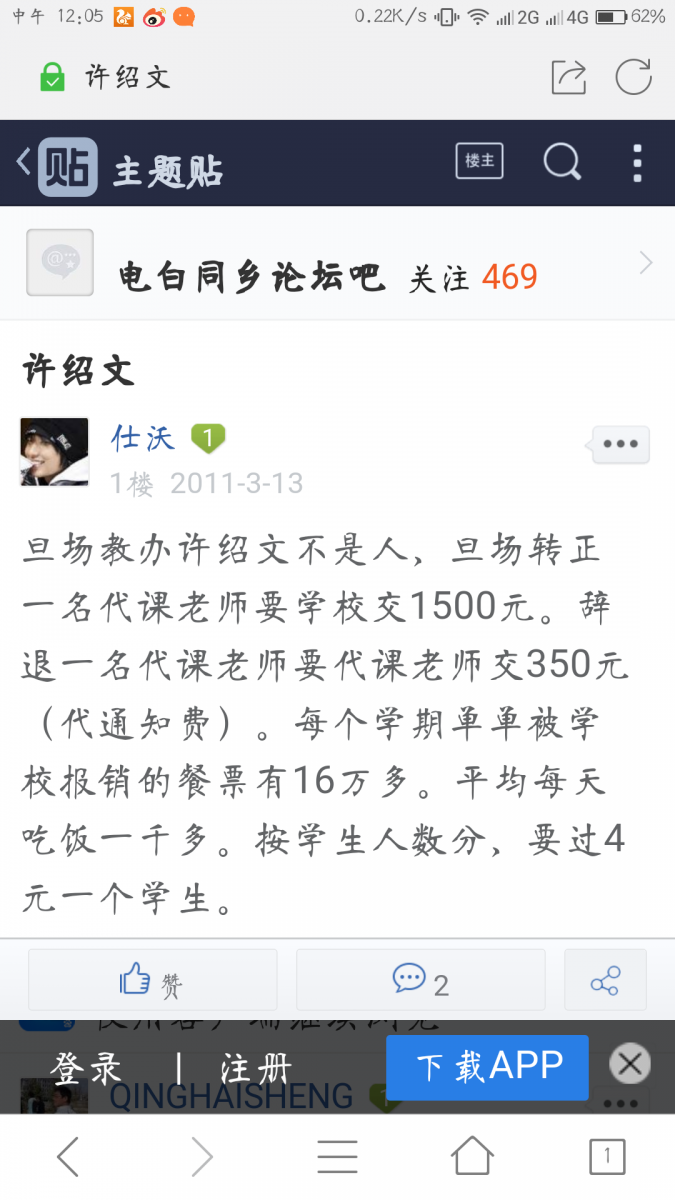The image size is (675, 1200).
Task: Open the browser menu with three lines
Action: [337, 1157]
